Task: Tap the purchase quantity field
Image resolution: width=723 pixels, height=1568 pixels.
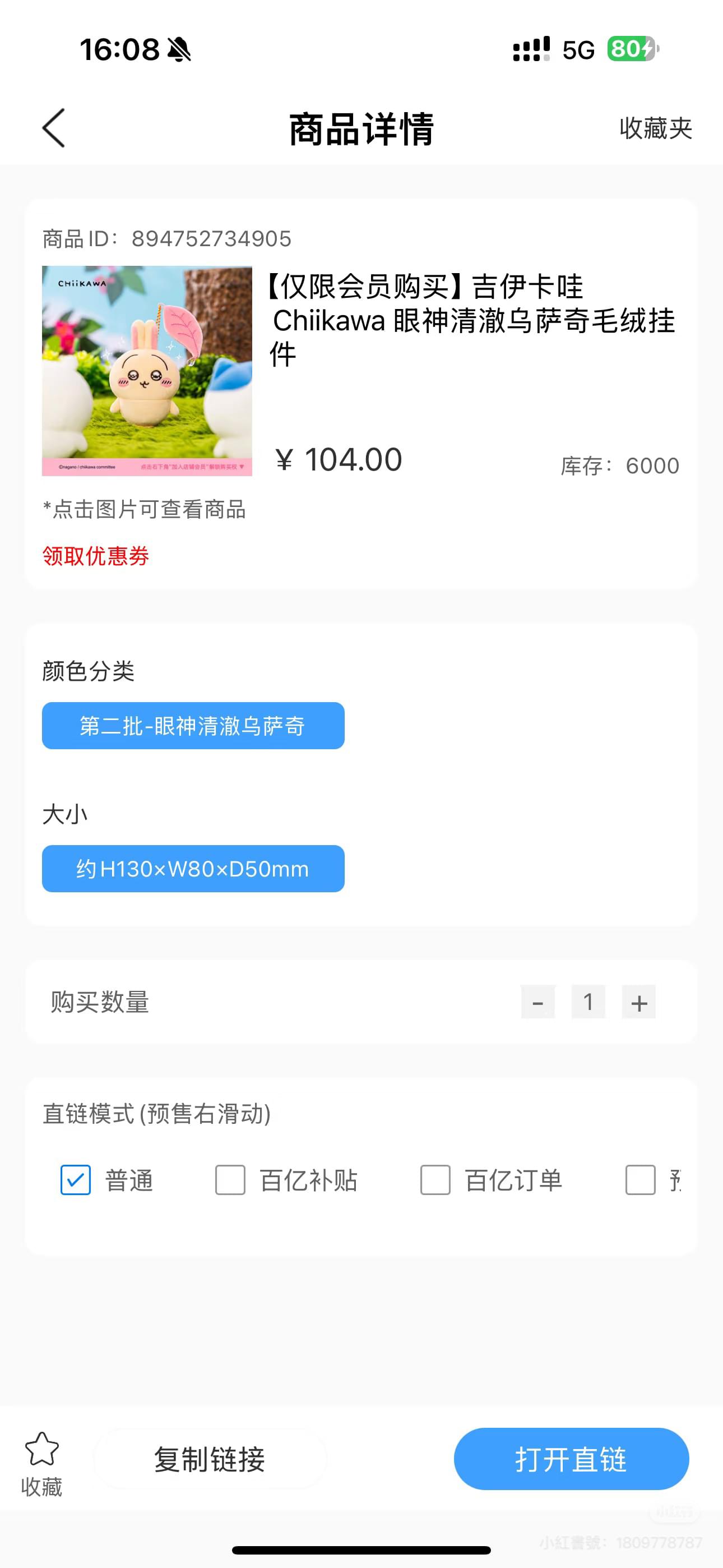Action: click(588, 1002)
